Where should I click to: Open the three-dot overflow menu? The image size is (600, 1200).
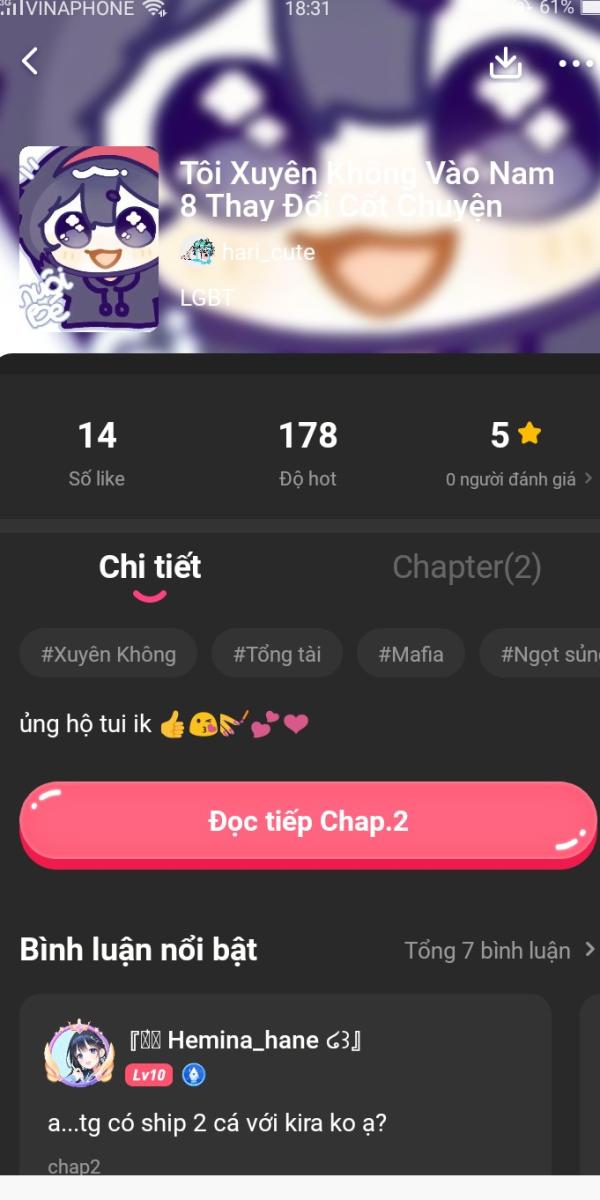point(575,64)
